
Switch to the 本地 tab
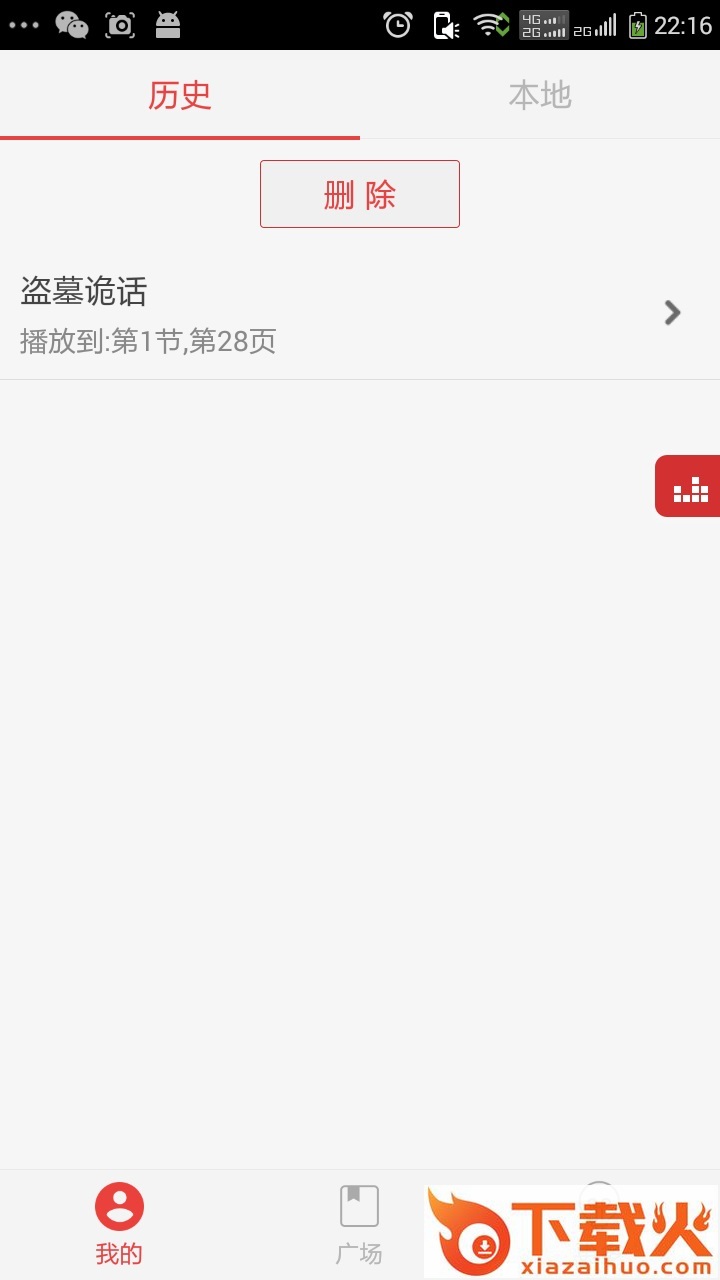click(540, 95)
